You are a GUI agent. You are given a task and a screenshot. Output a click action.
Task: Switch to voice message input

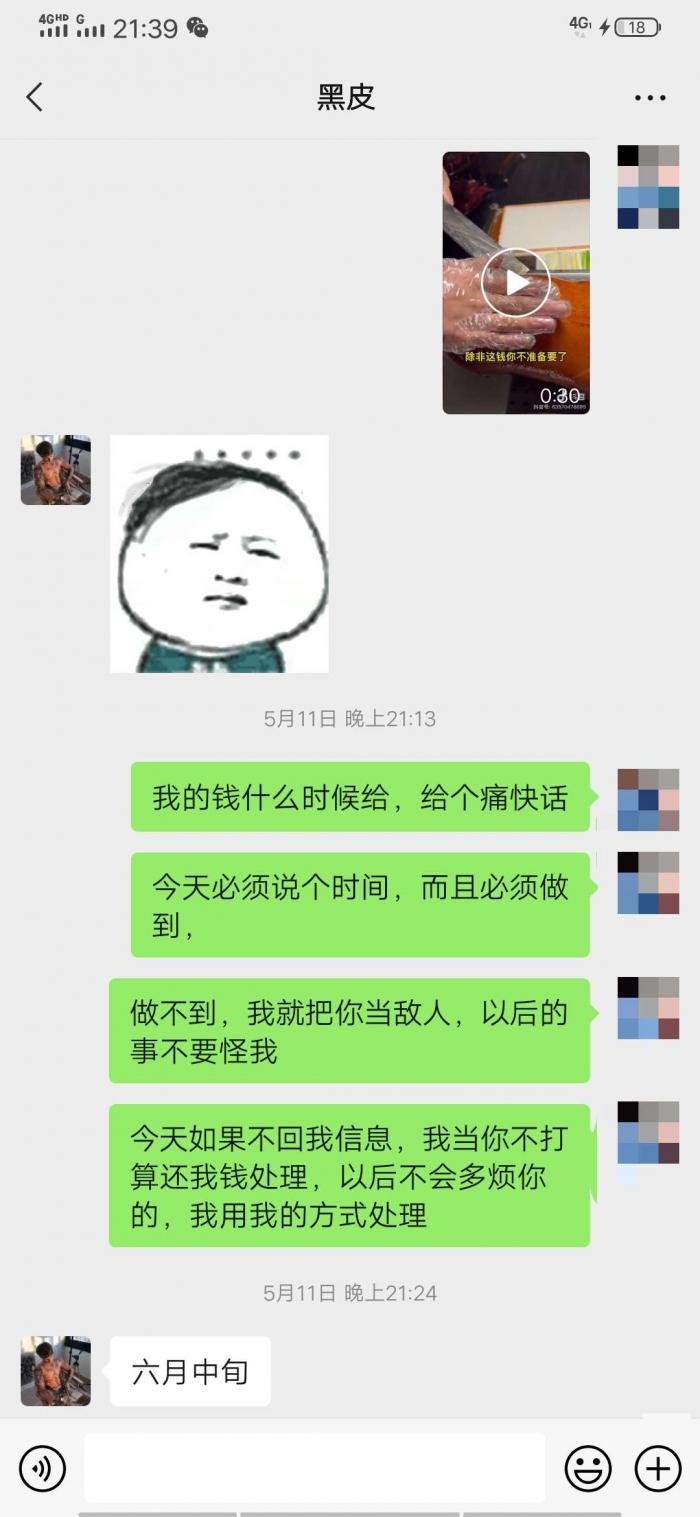coord(42,1468)
